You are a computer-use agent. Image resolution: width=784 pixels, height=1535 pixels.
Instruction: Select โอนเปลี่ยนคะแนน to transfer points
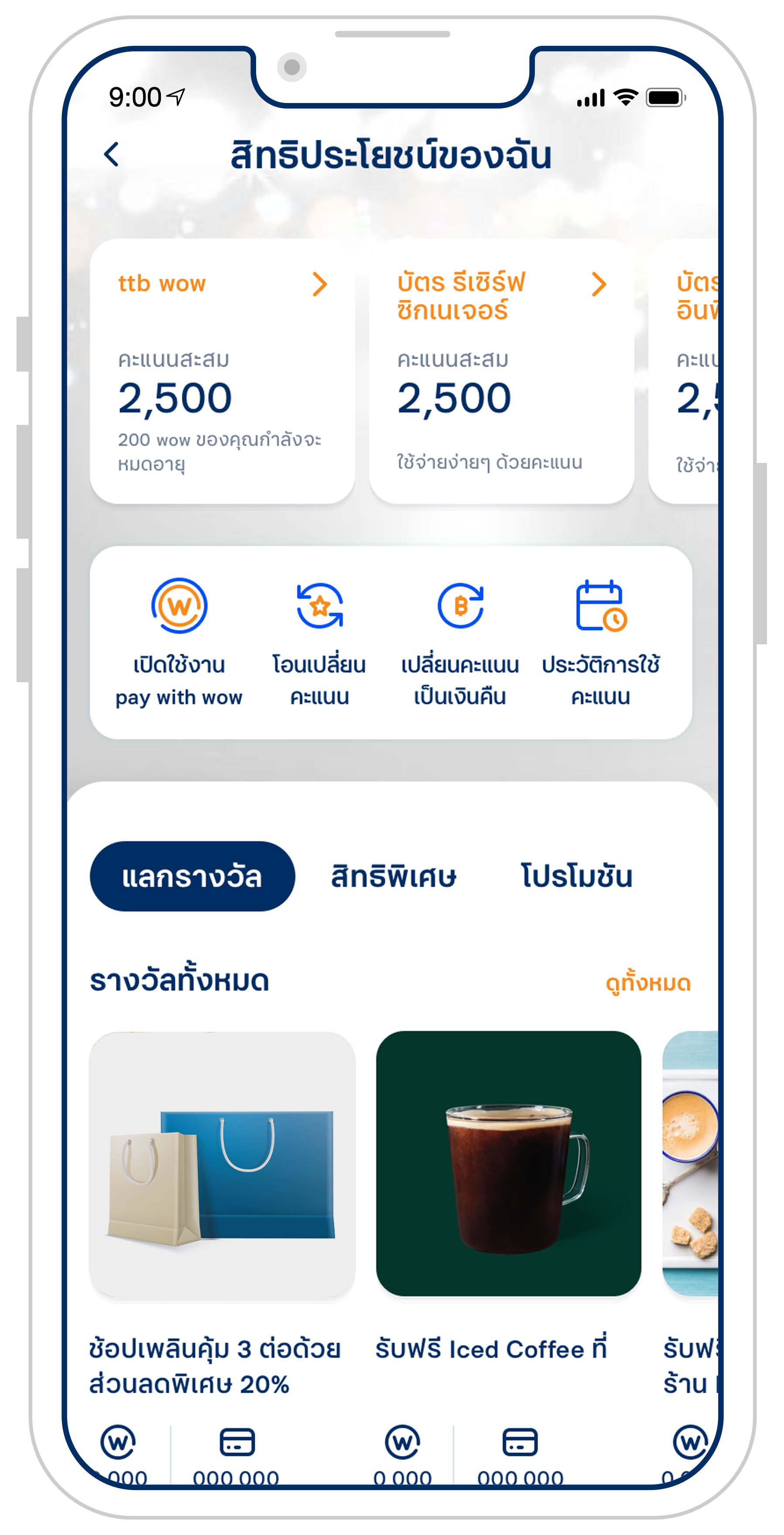[319, 642]
